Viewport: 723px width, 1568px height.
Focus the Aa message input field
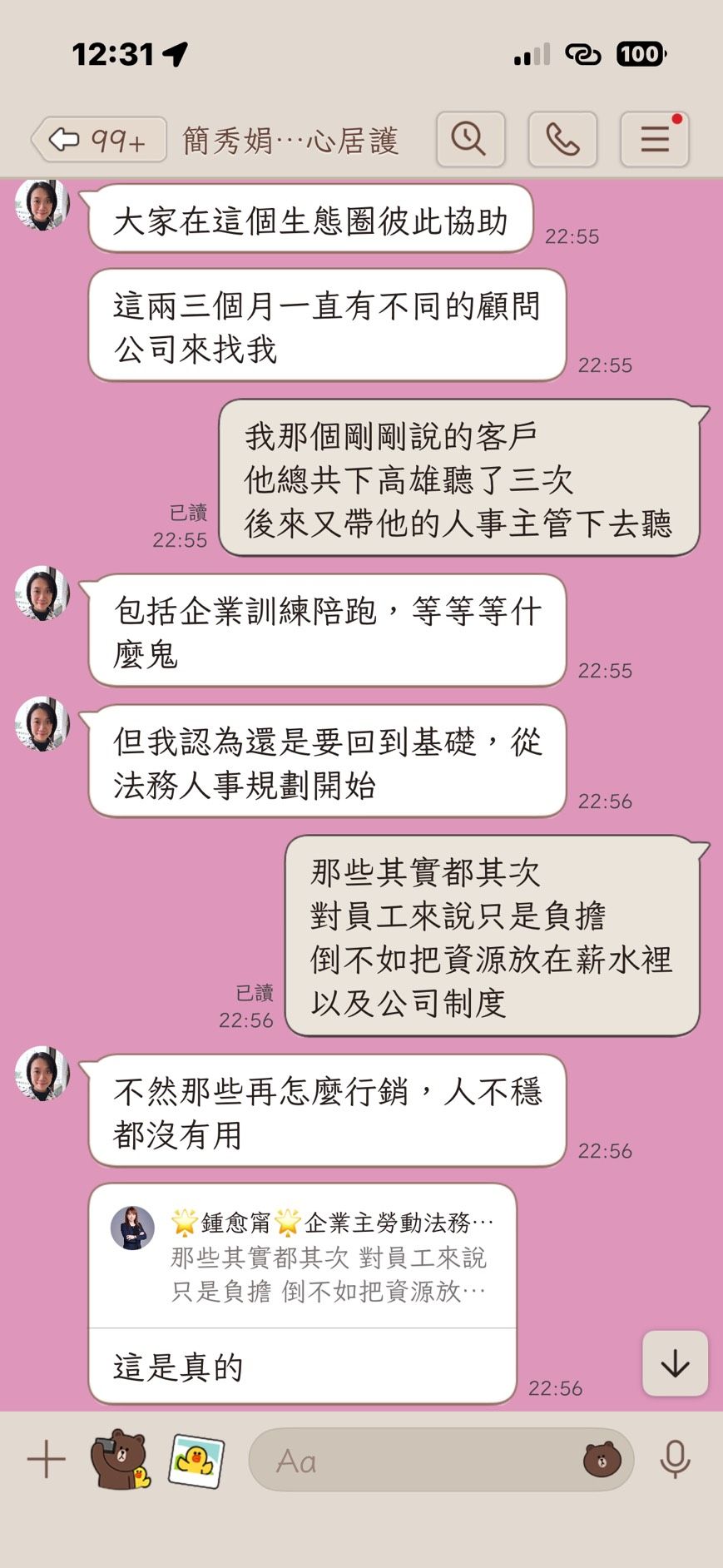point(416,1461)
